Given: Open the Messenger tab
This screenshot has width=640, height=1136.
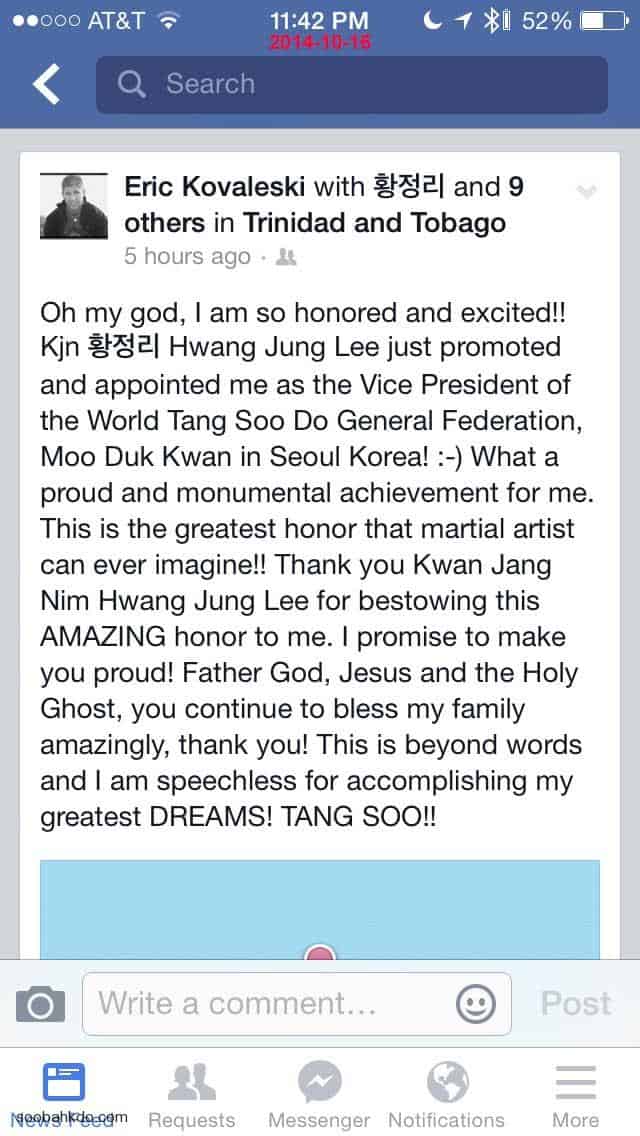Looking at the screenshot, I should tap(319, 1094).
